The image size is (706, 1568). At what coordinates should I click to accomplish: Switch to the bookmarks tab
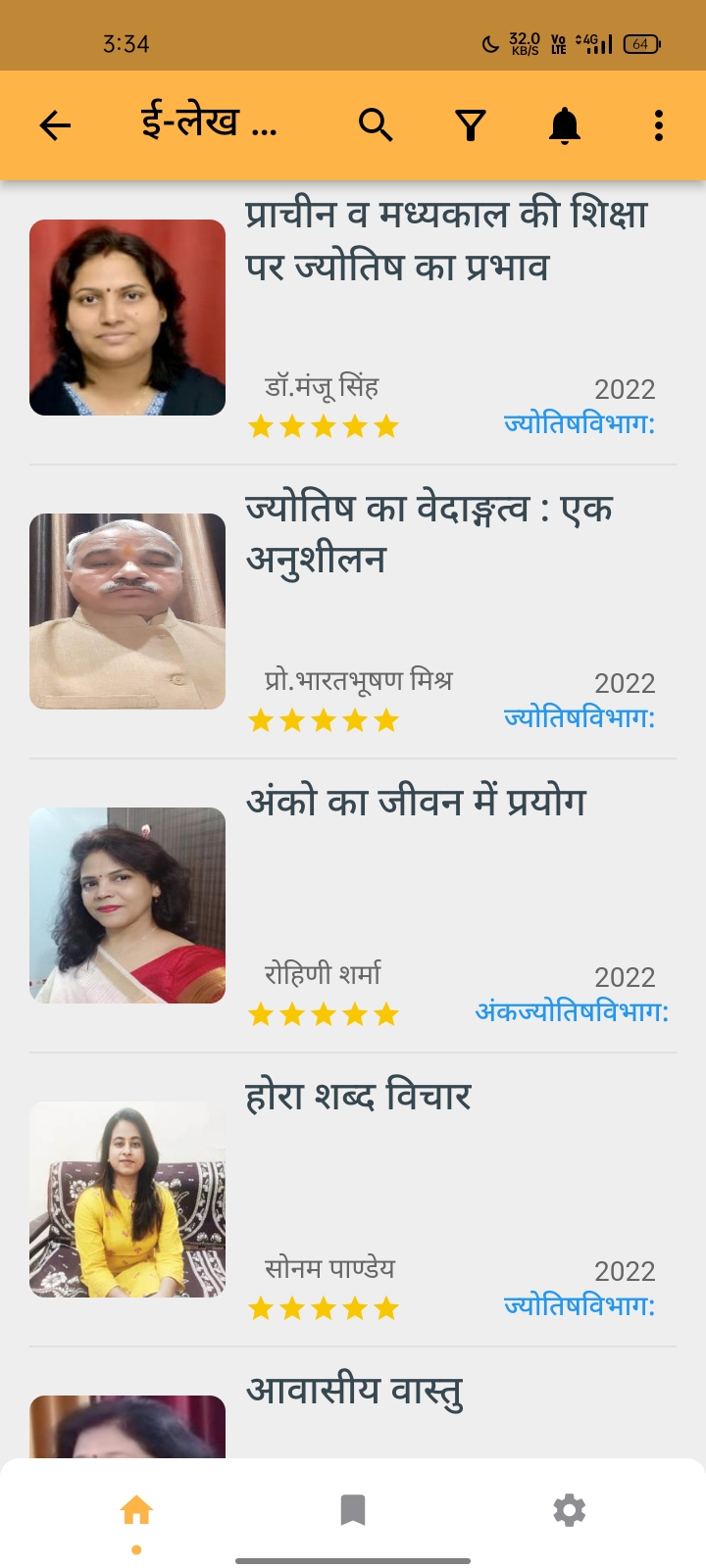(x=353, y=1510)
